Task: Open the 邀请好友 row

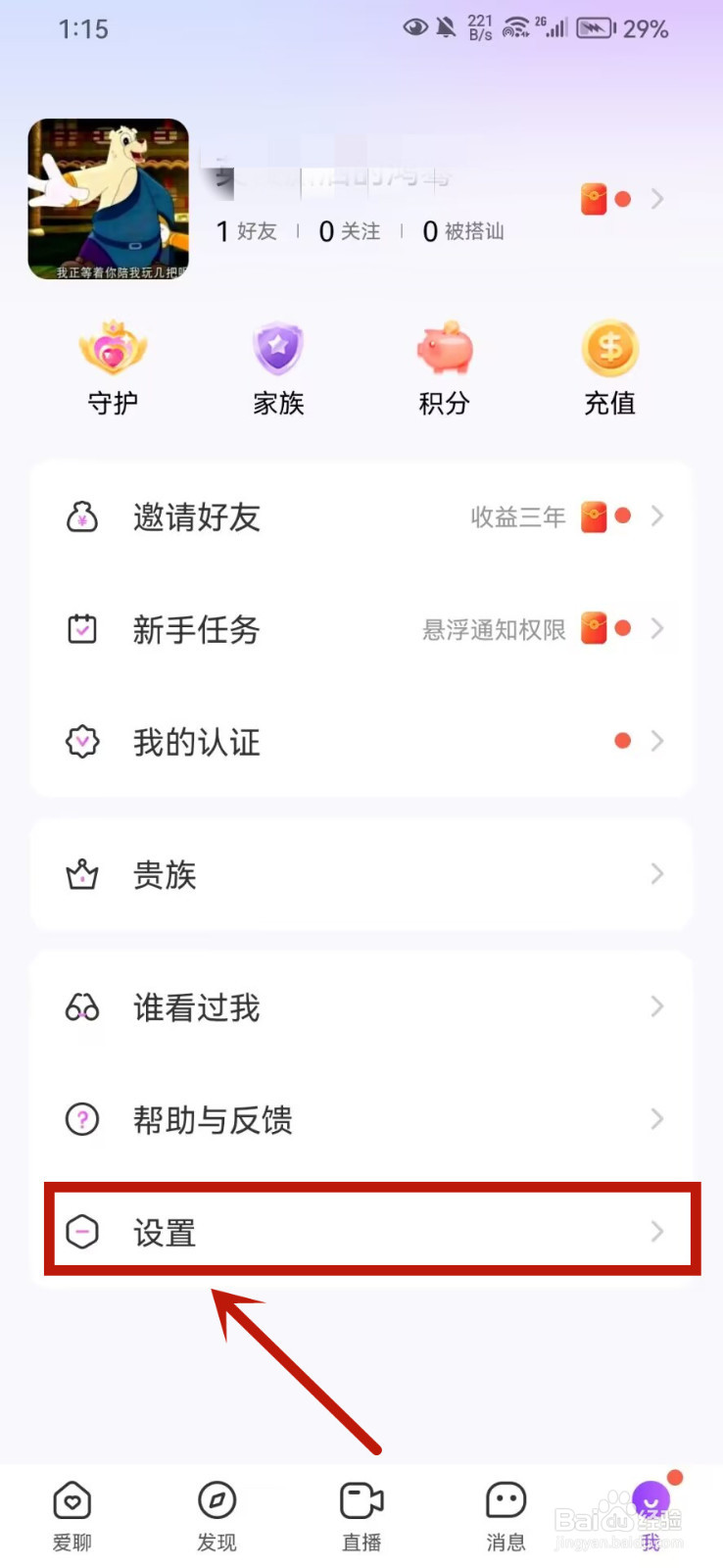Action: (361, 516)
